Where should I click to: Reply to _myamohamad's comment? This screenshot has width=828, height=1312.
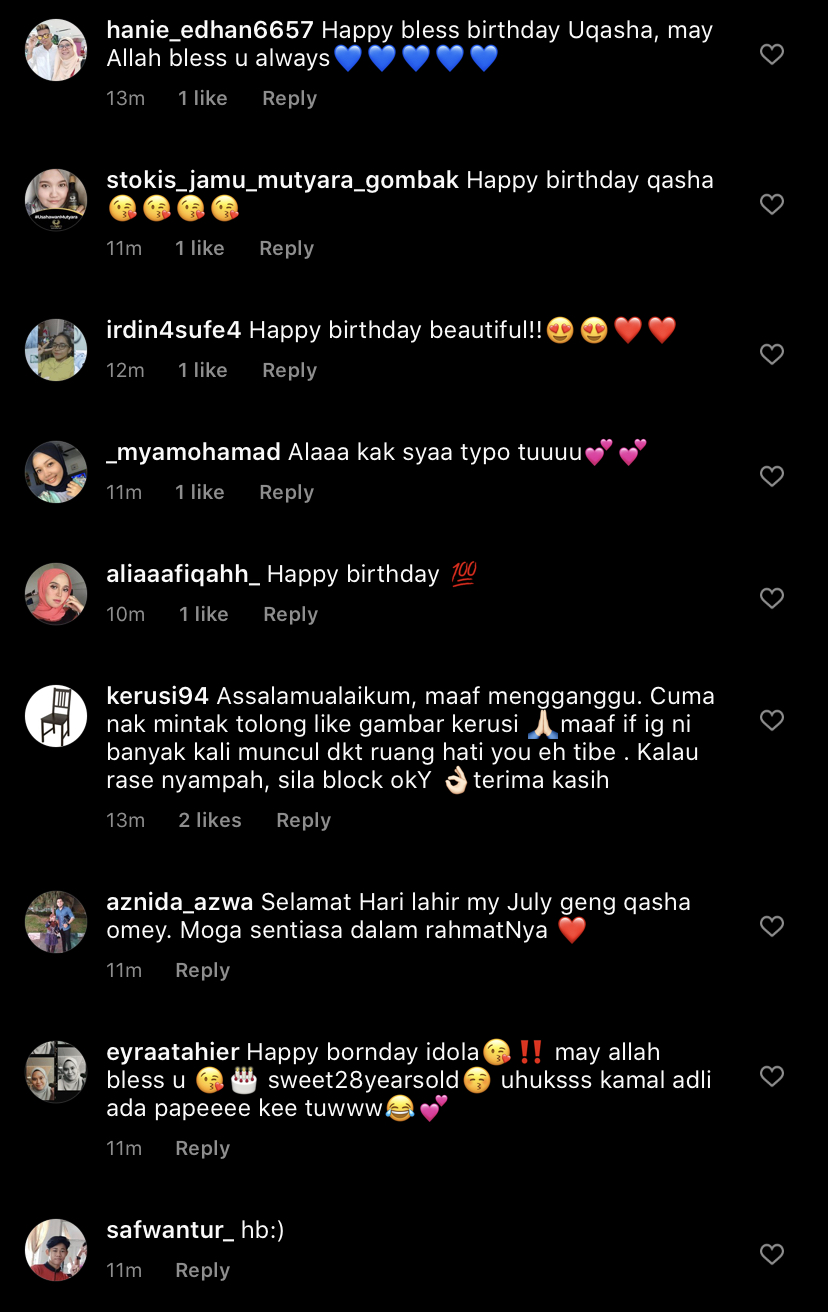[x=286, y=492]
